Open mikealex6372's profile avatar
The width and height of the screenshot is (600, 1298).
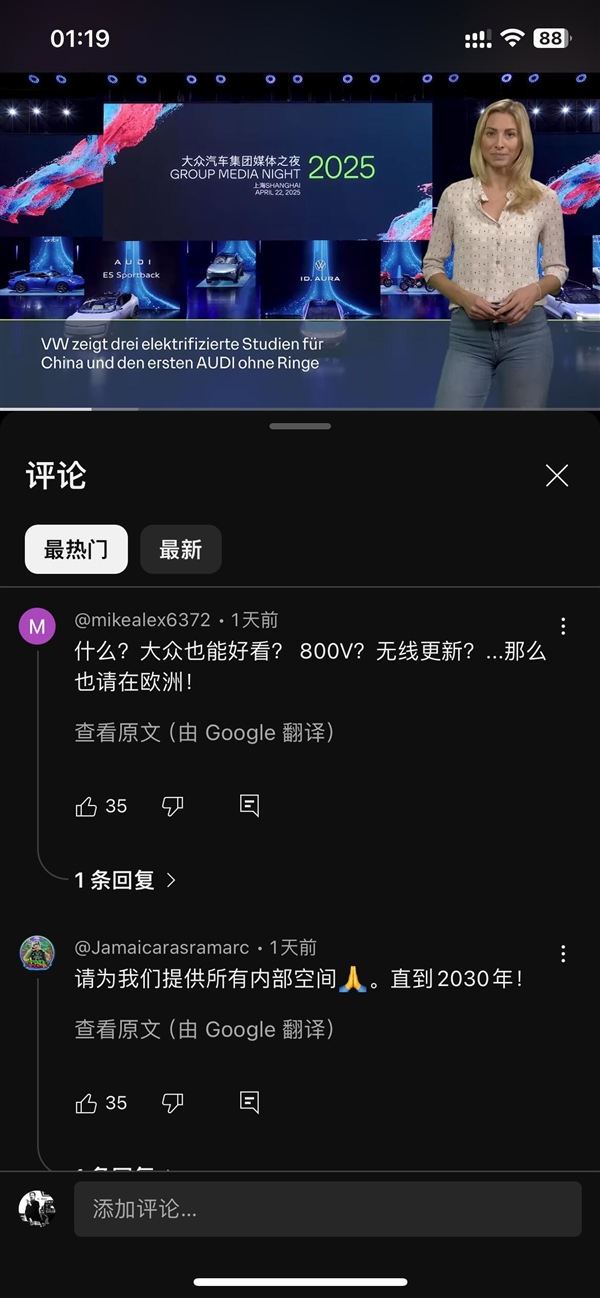coord(37,627)
